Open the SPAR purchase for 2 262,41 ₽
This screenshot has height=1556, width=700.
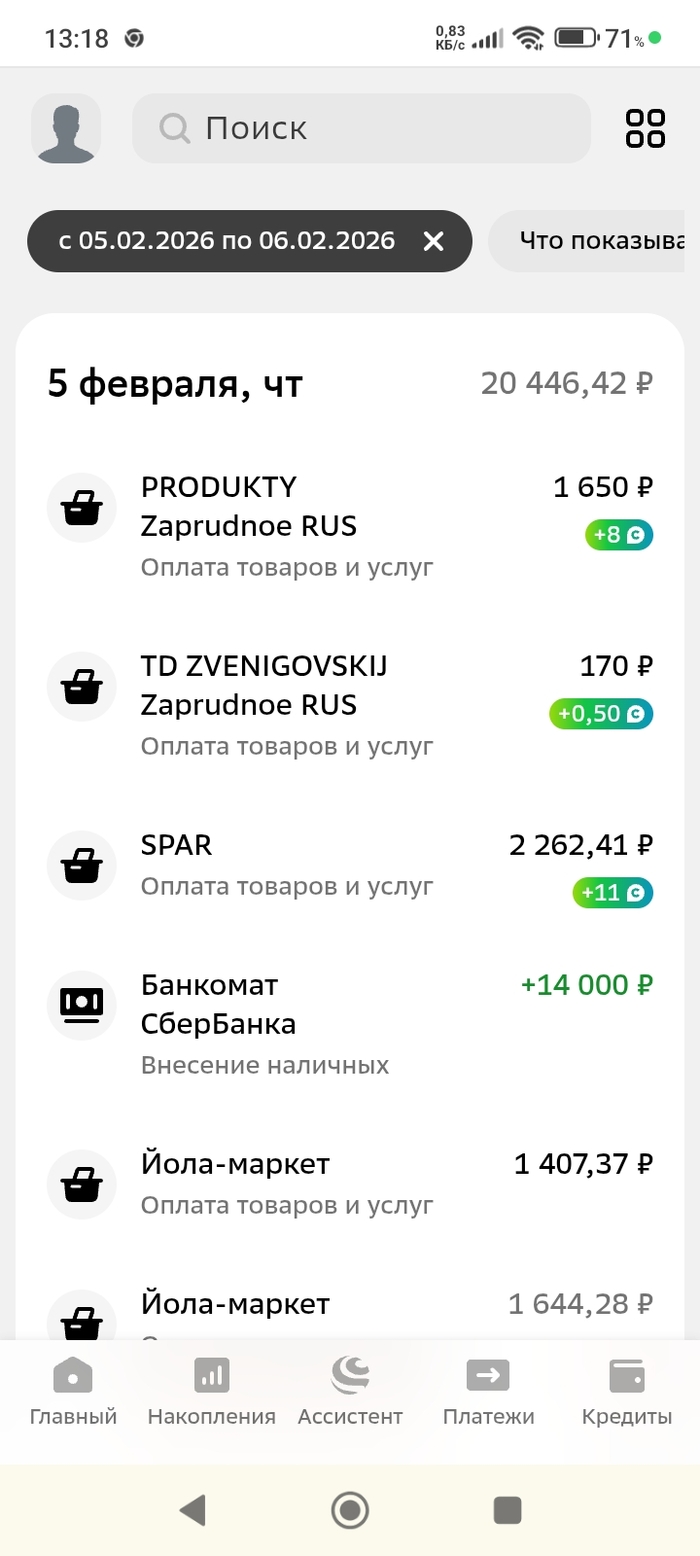[350, 865]
